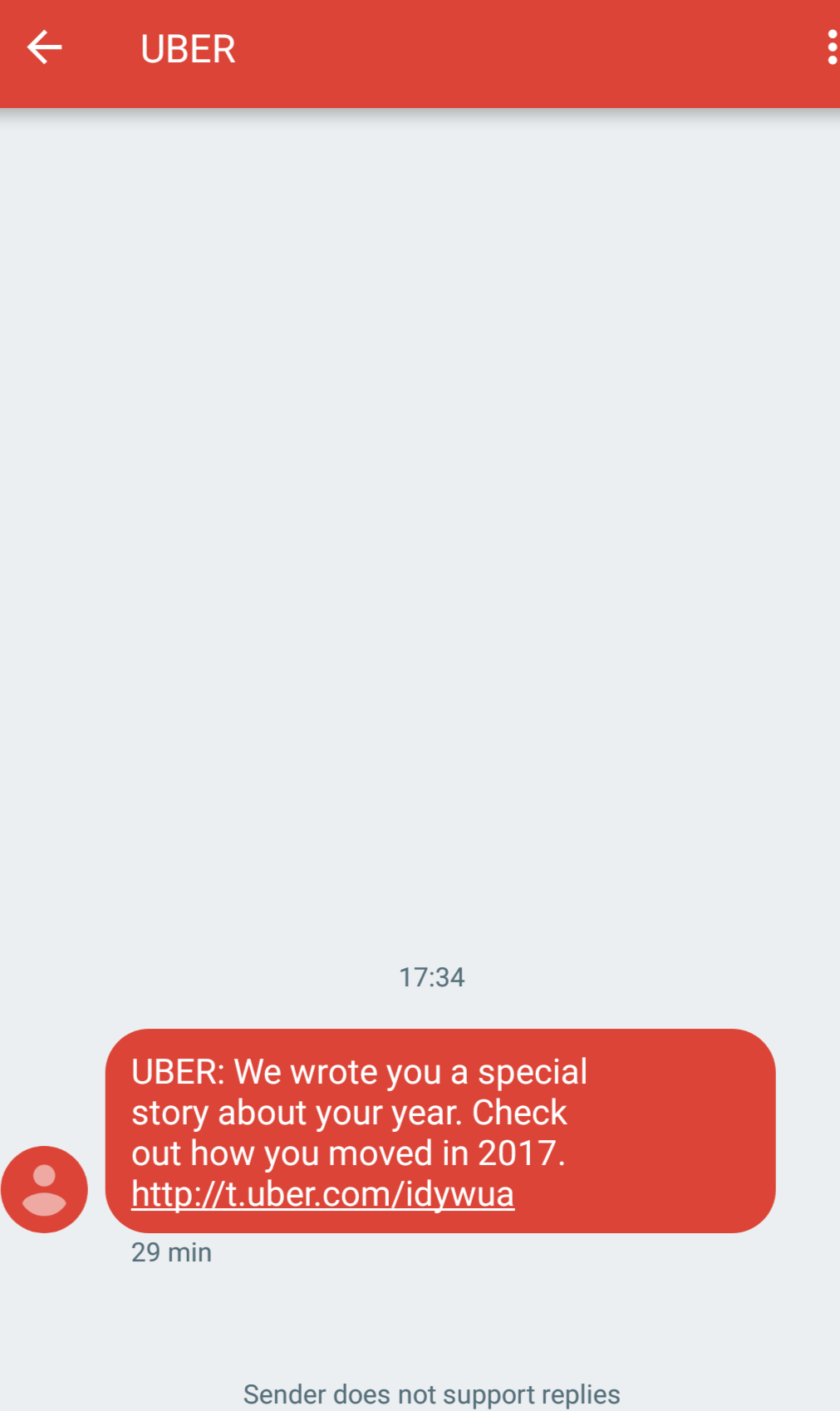Viewport: 840px width, 1411px height.
Task: Tap the 17:34 timestamp for more detail
Action: click(x=432, y=977)
